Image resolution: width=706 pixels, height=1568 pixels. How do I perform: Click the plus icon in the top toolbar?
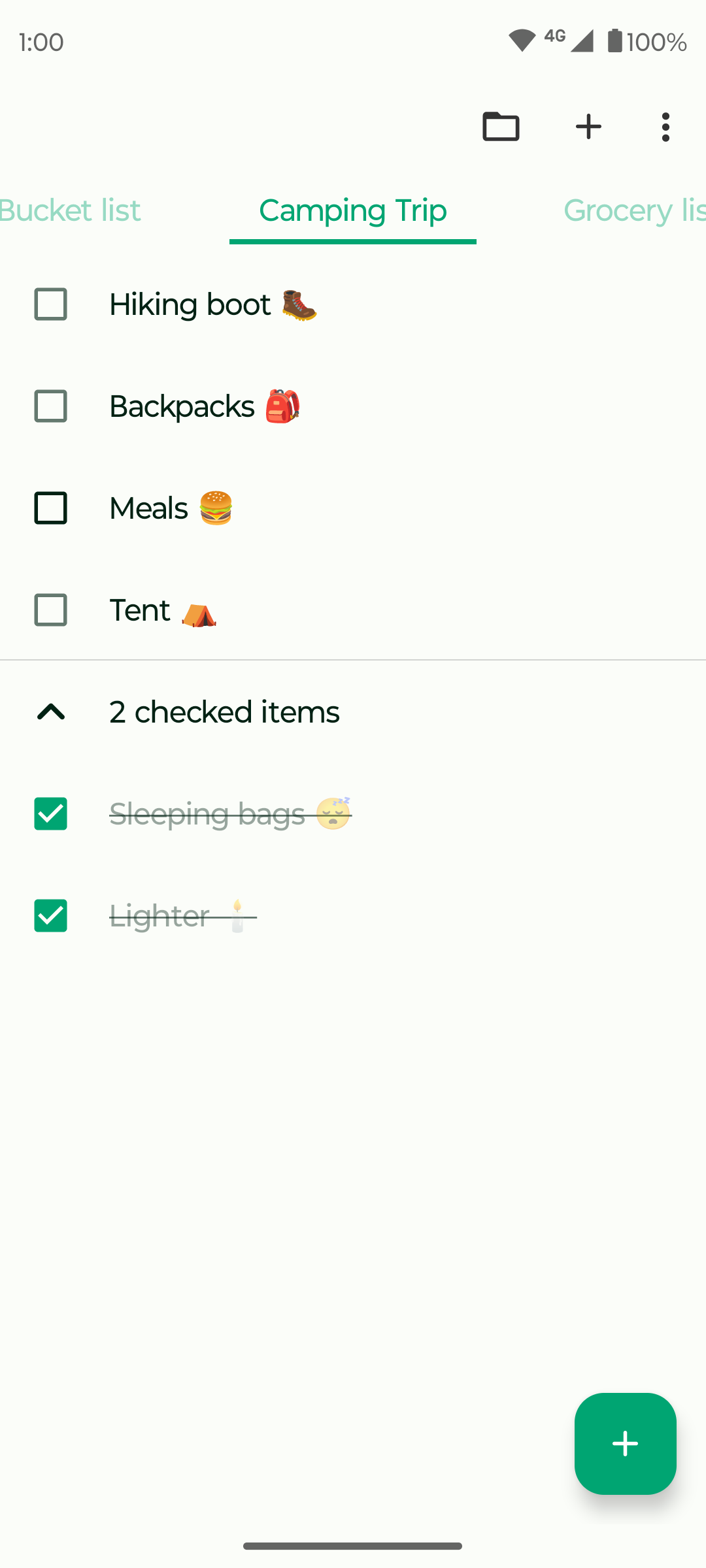(x=588, y=127)
